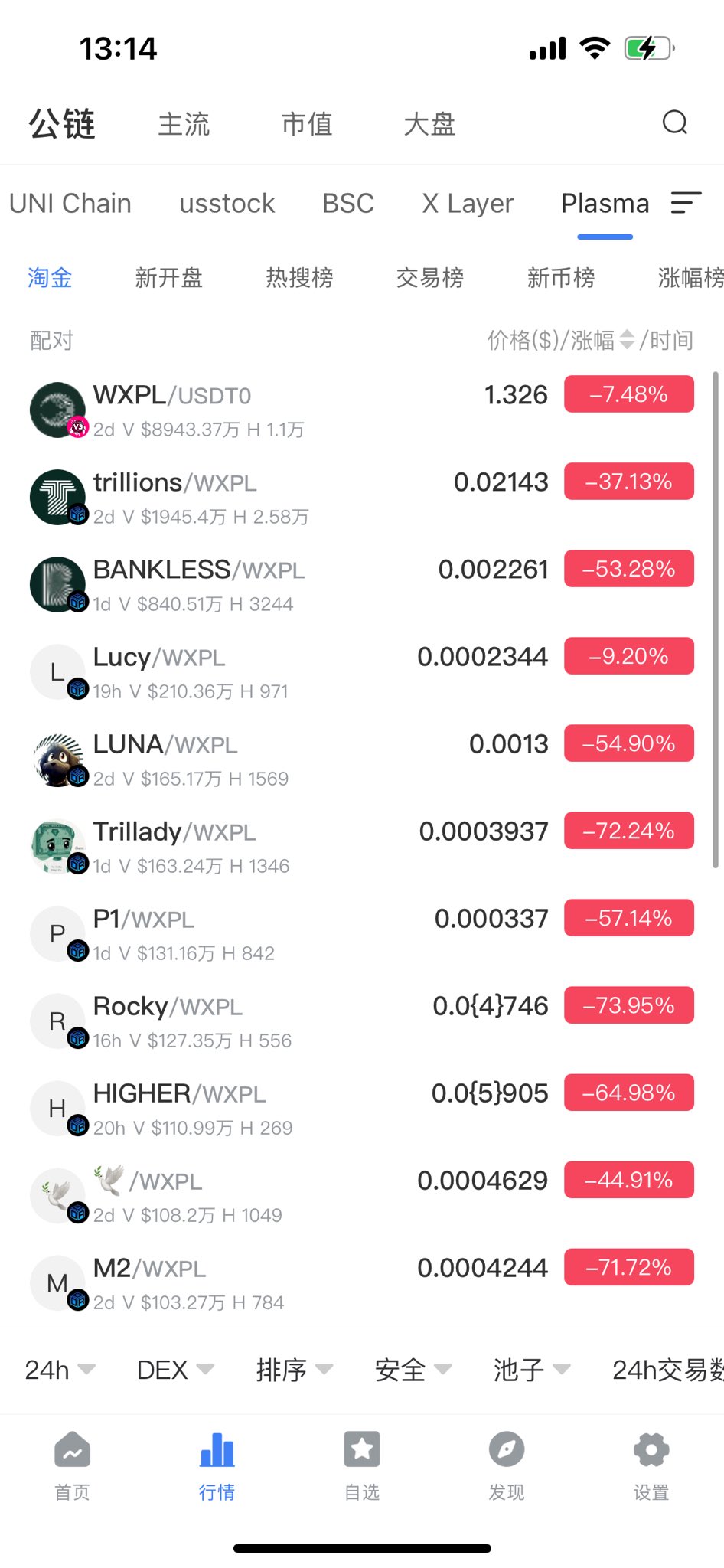Open the chain list menu icon
The width and height of the screenshot is (724, 1568).
686,203
